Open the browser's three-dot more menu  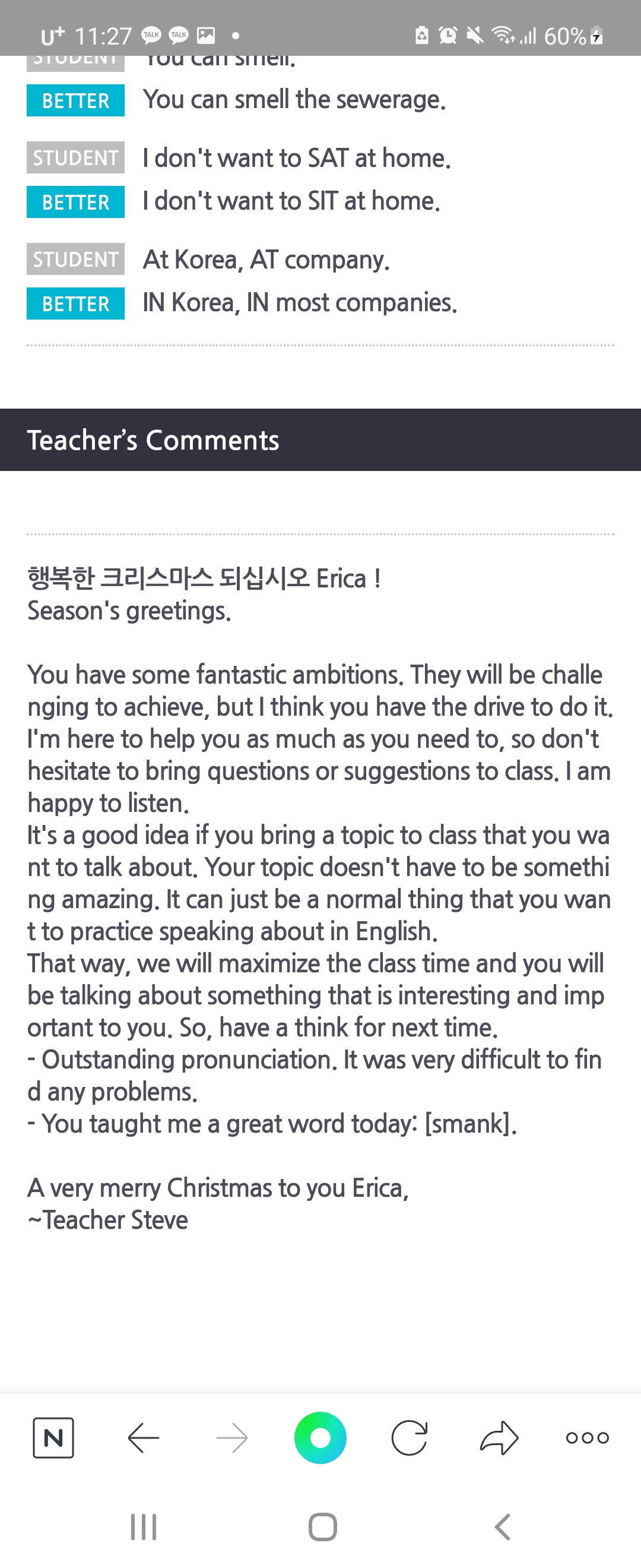587,1438
